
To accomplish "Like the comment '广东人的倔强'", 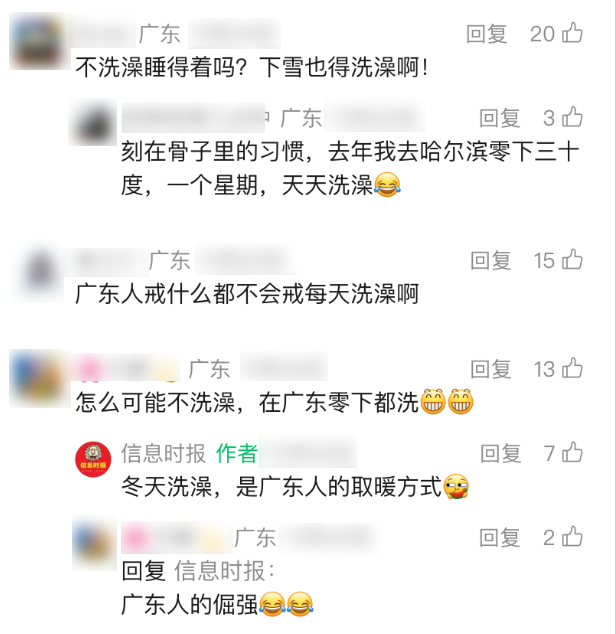I will click(572, 537).
